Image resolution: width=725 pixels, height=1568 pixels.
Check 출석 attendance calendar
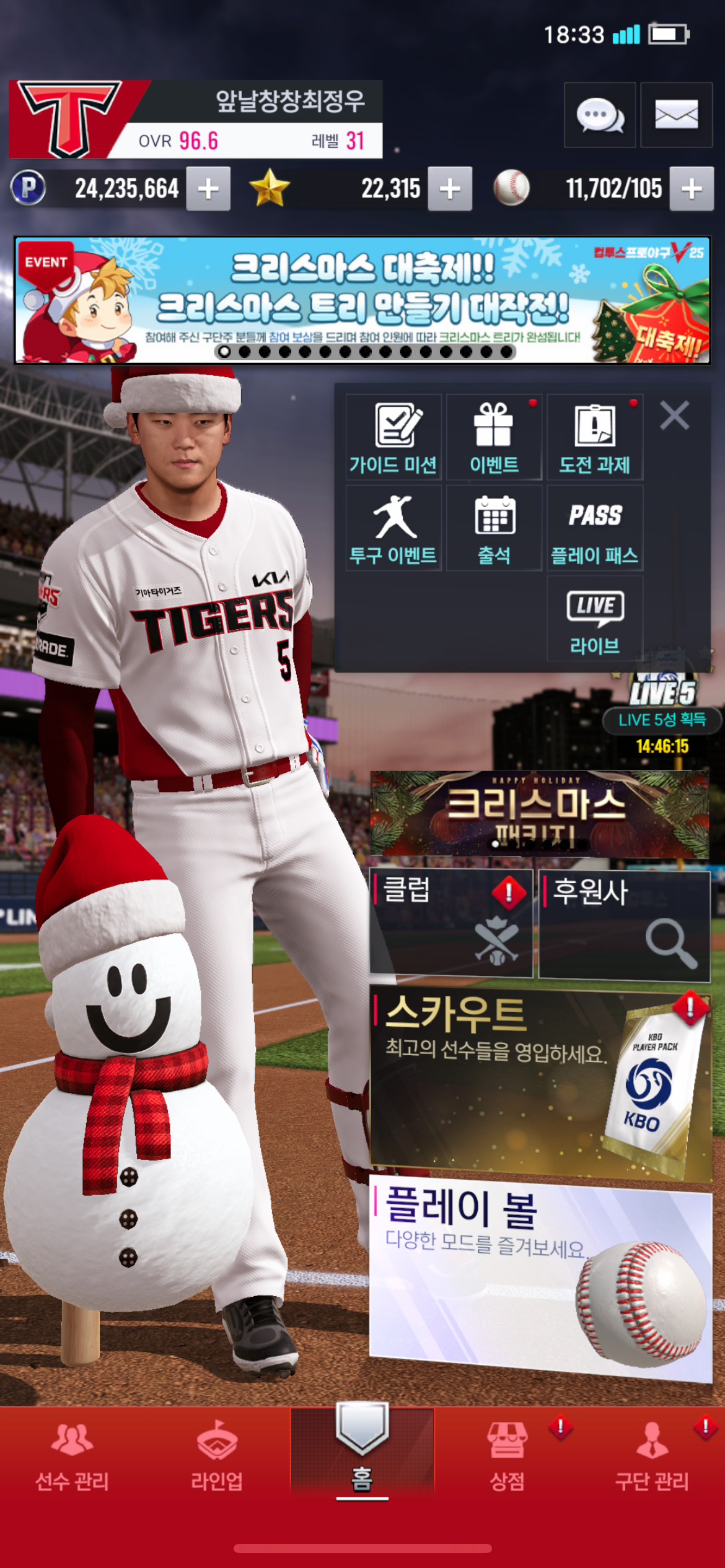pos(494,528)
